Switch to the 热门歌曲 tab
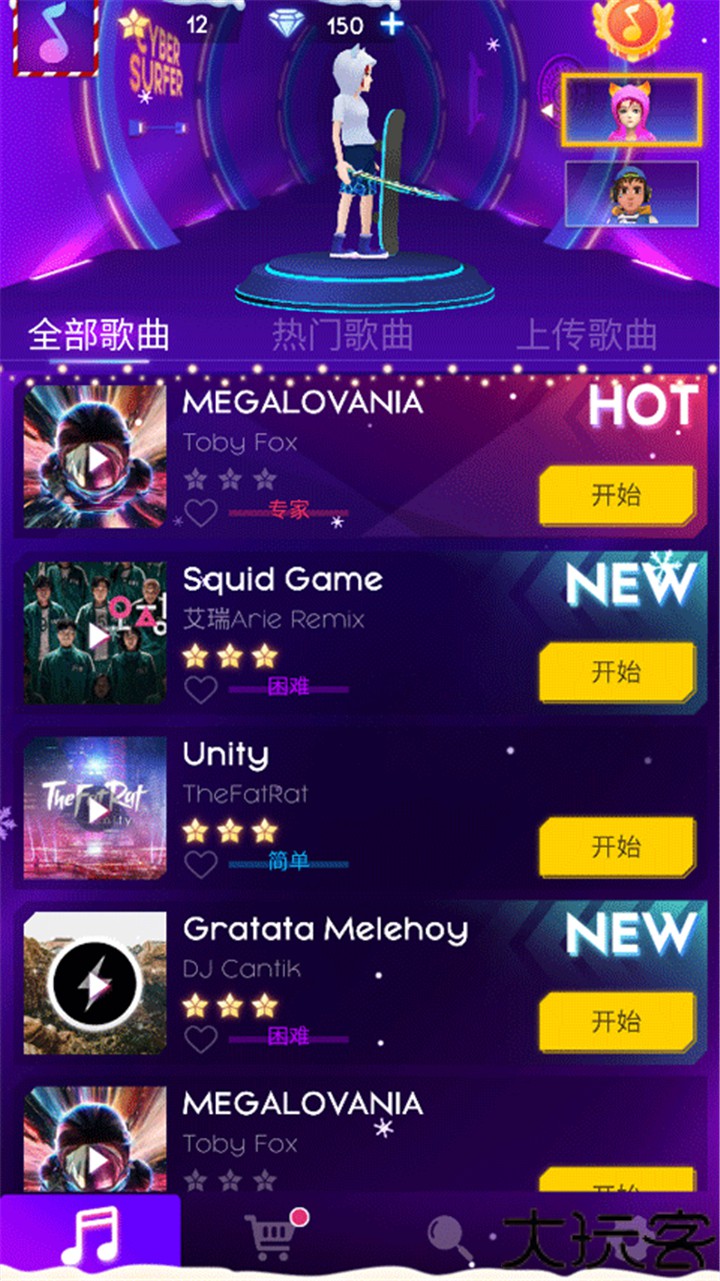 342,336
